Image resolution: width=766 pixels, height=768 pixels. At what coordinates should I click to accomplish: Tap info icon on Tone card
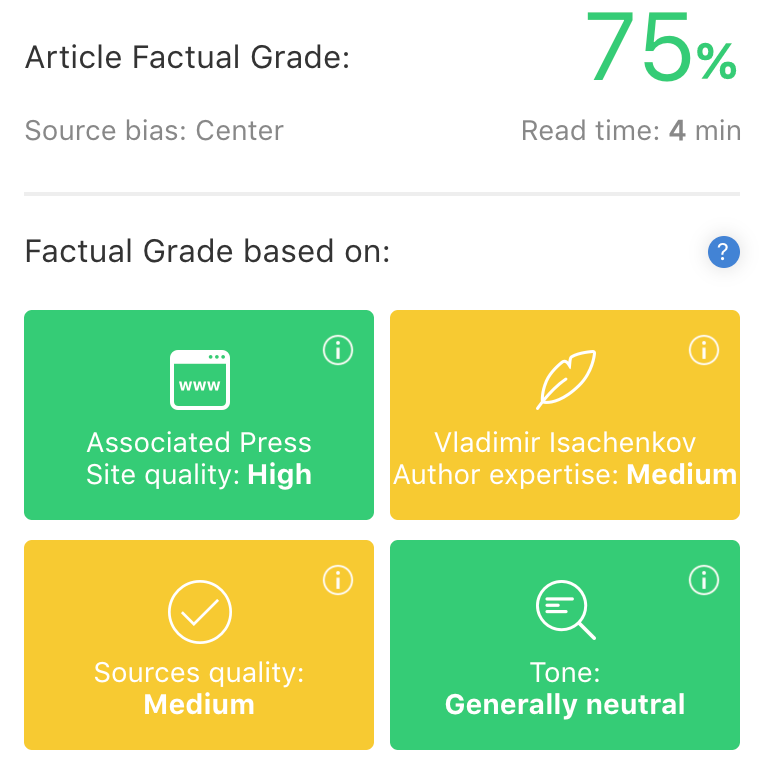pos(704,580)
